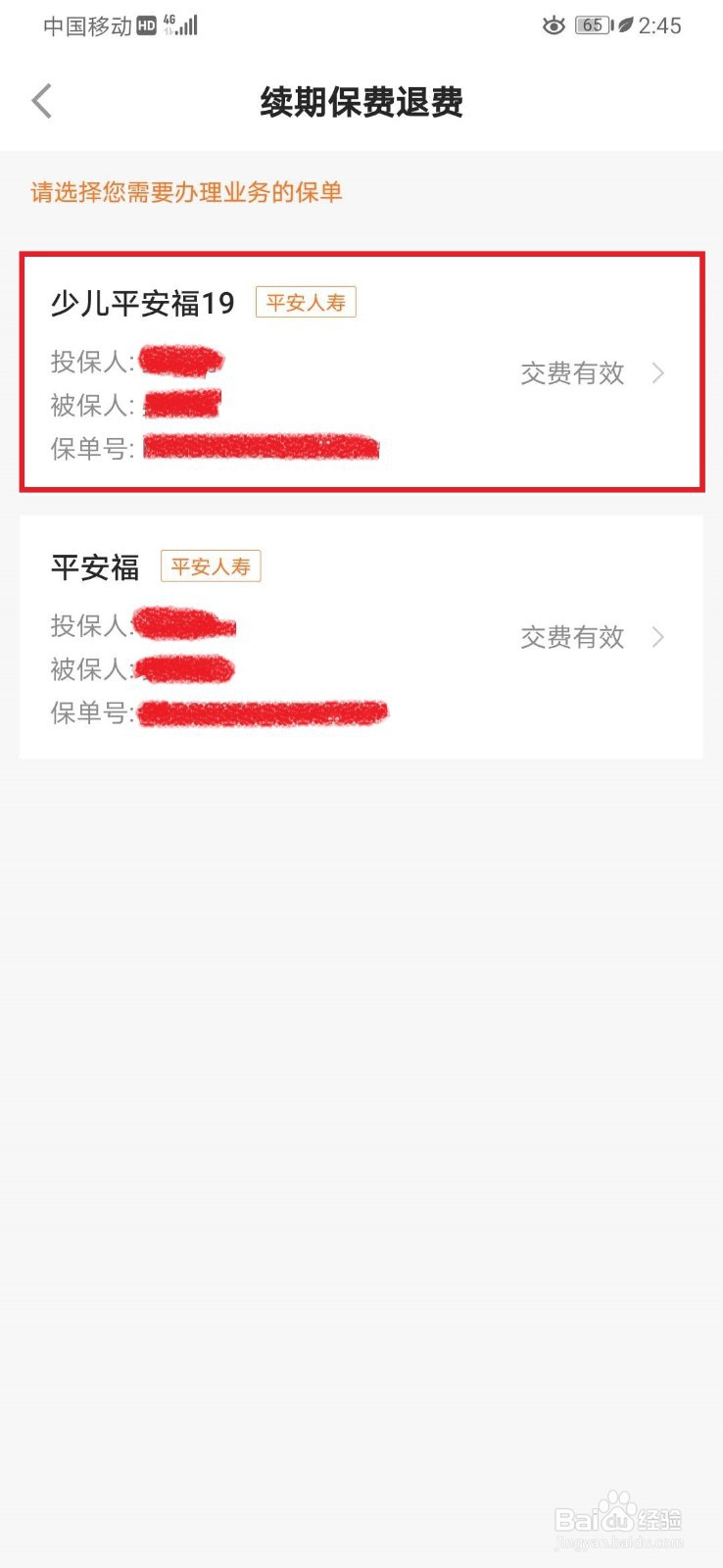The image size is (723, 1568).
Task: Tap the 交费有效 status on 少儿平安福19
Action: [x=573, y=373]
